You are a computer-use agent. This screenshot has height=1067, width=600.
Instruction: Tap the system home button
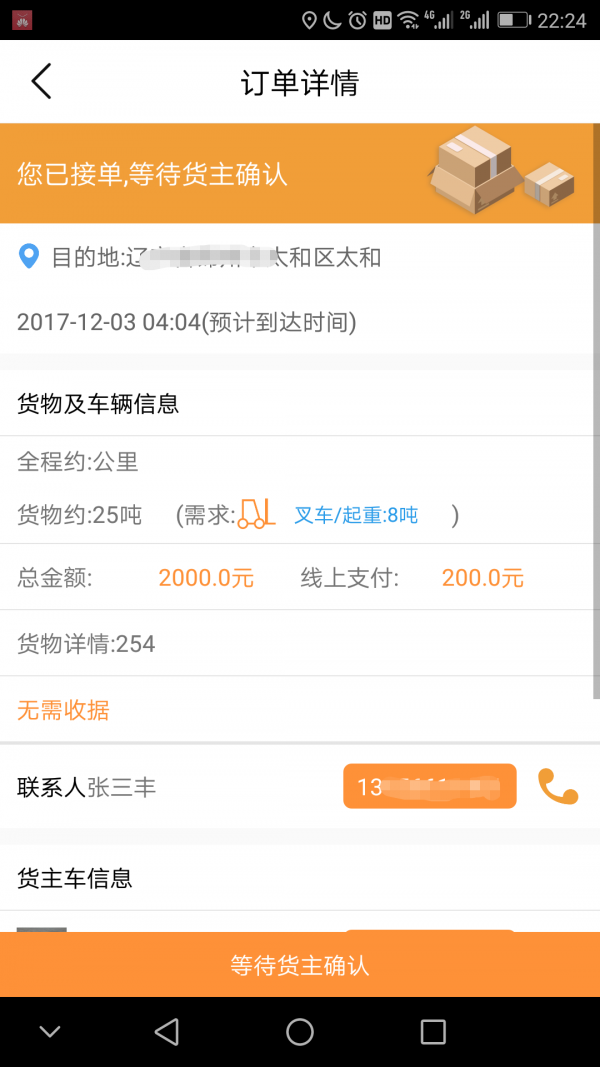click(x=300, y=1032)
